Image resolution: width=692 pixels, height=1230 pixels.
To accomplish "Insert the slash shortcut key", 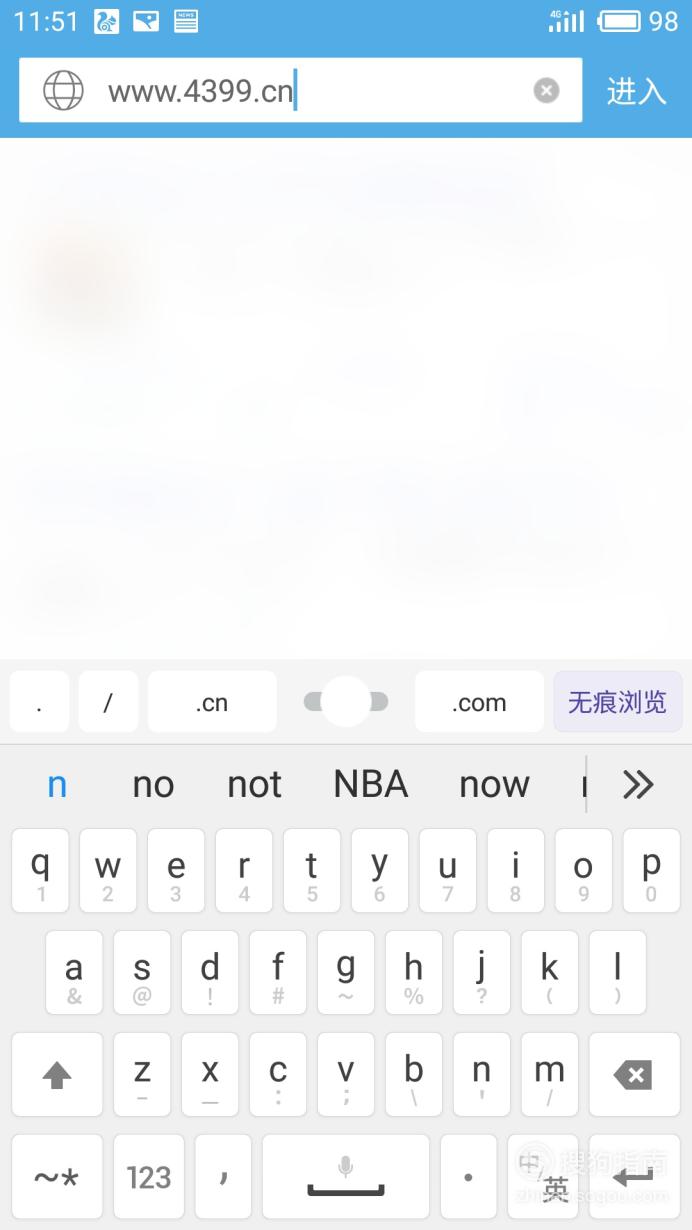I will point(108,702).
